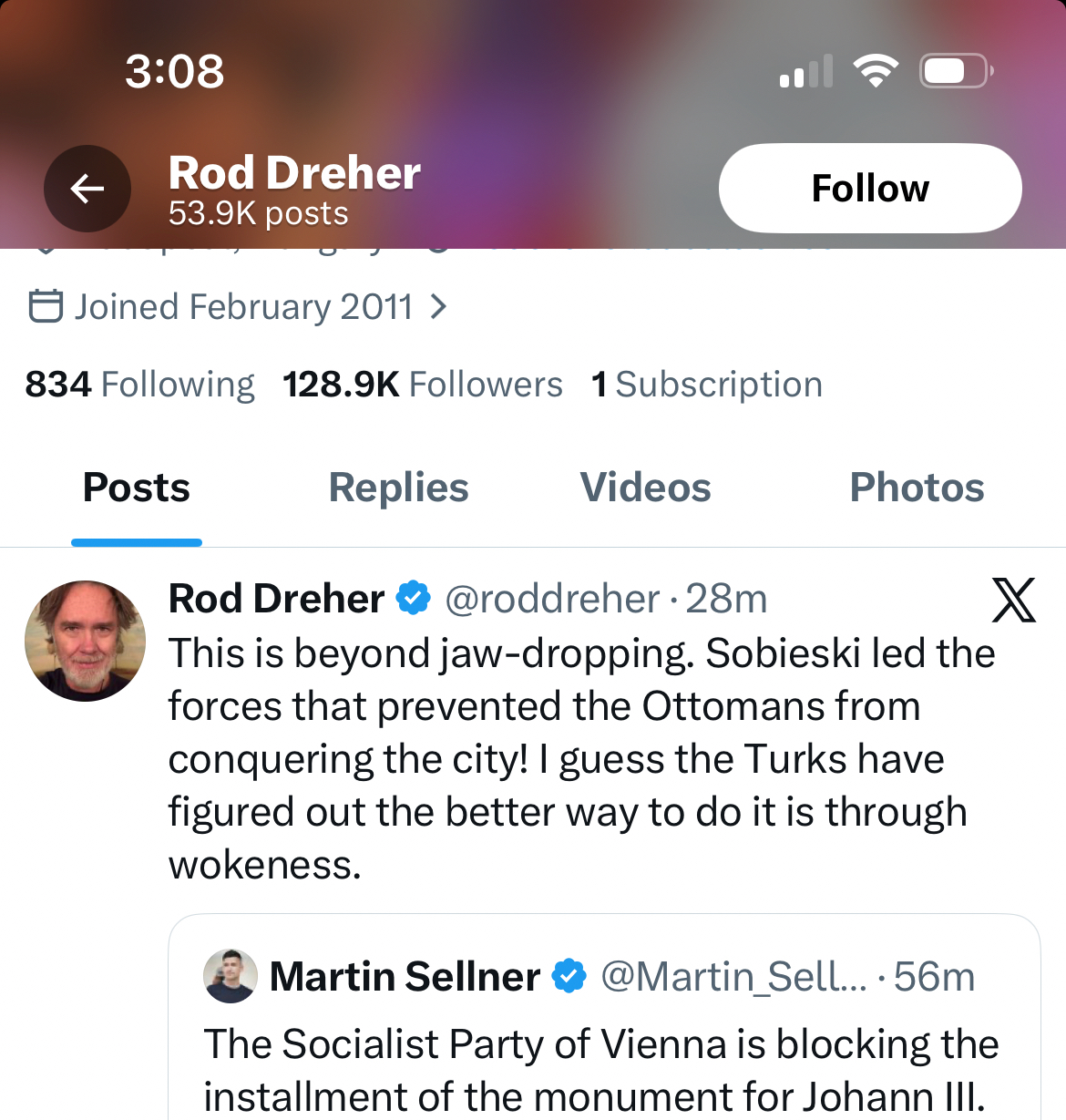
Task: View the 128.9K Followers list
Action: pyautogui.click(x=422, y=385)
